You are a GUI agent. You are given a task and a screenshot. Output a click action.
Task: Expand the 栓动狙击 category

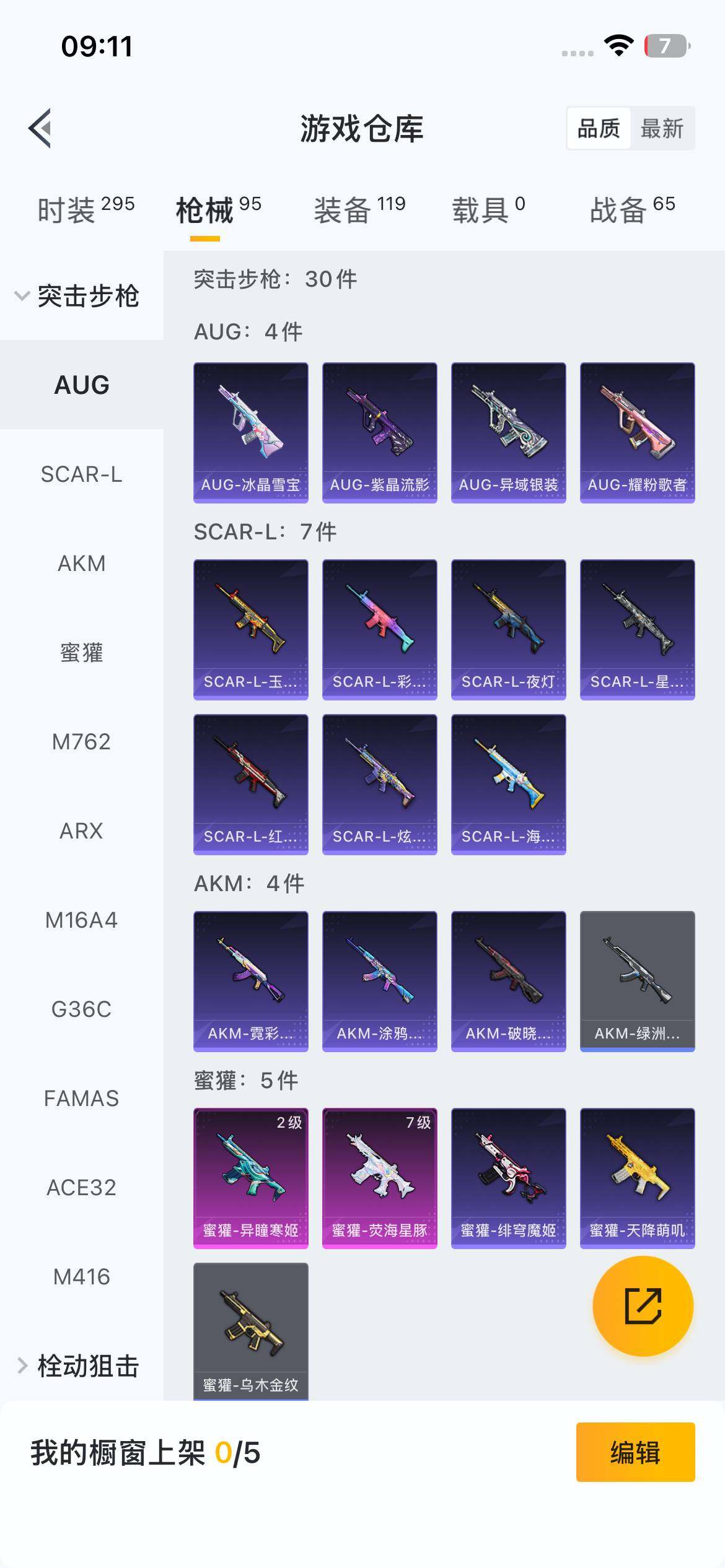(x=77, y=1365)
